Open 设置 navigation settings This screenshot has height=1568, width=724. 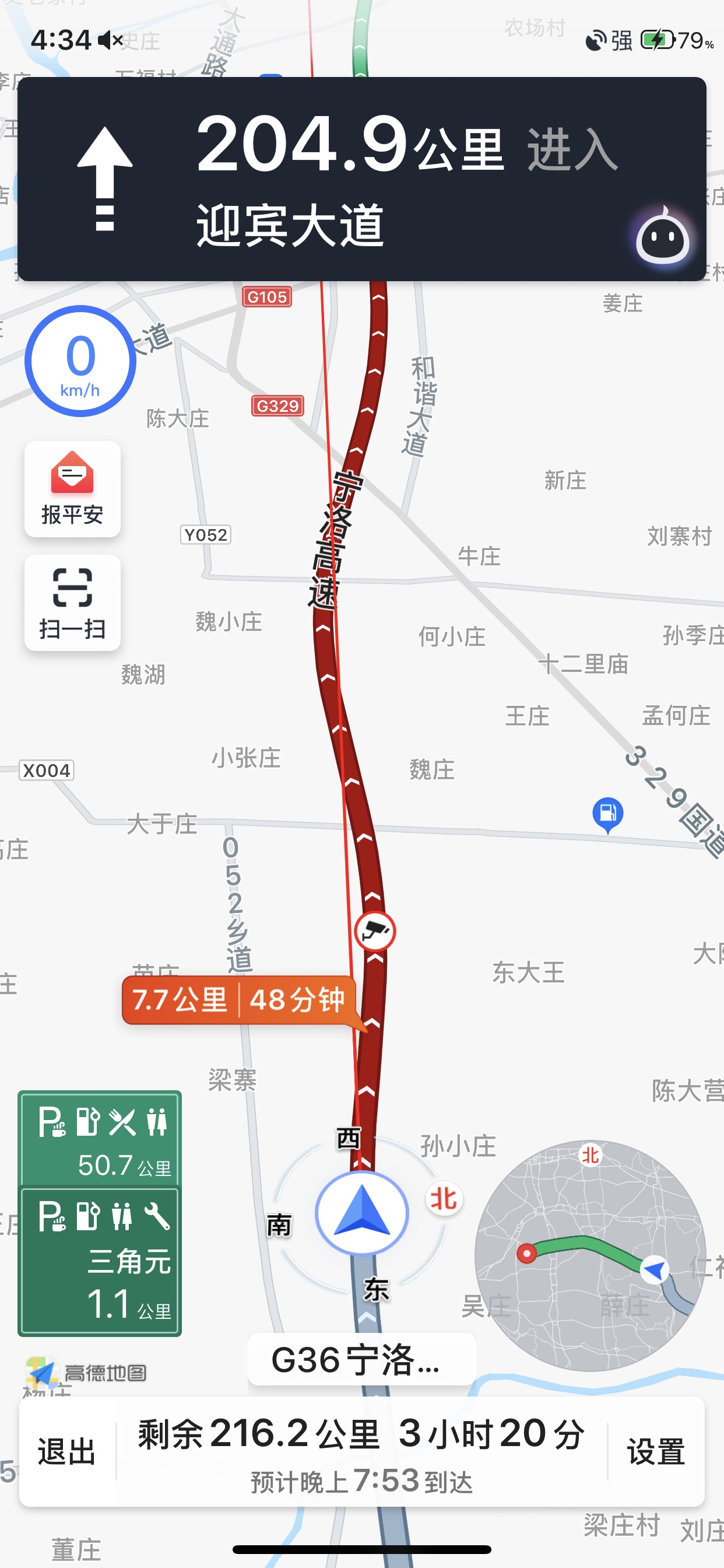[656, 1452]
